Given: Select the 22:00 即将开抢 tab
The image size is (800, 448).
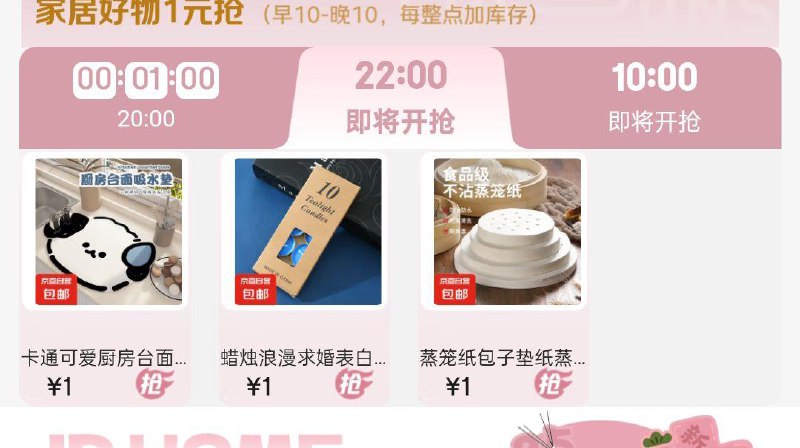Looking at the screenshot, I should [x=400, y=96].
